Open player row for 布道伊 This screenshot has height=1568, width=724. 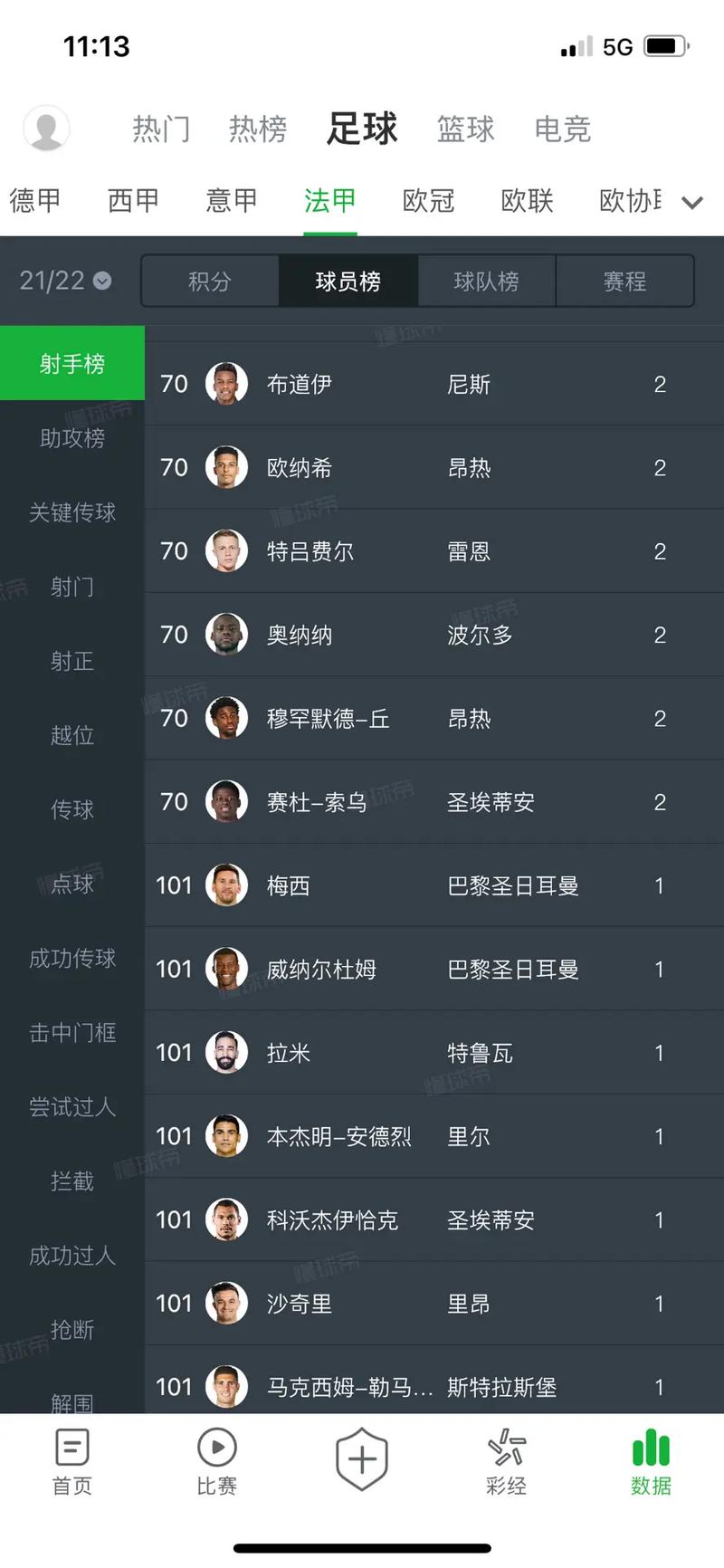point(434,384)
